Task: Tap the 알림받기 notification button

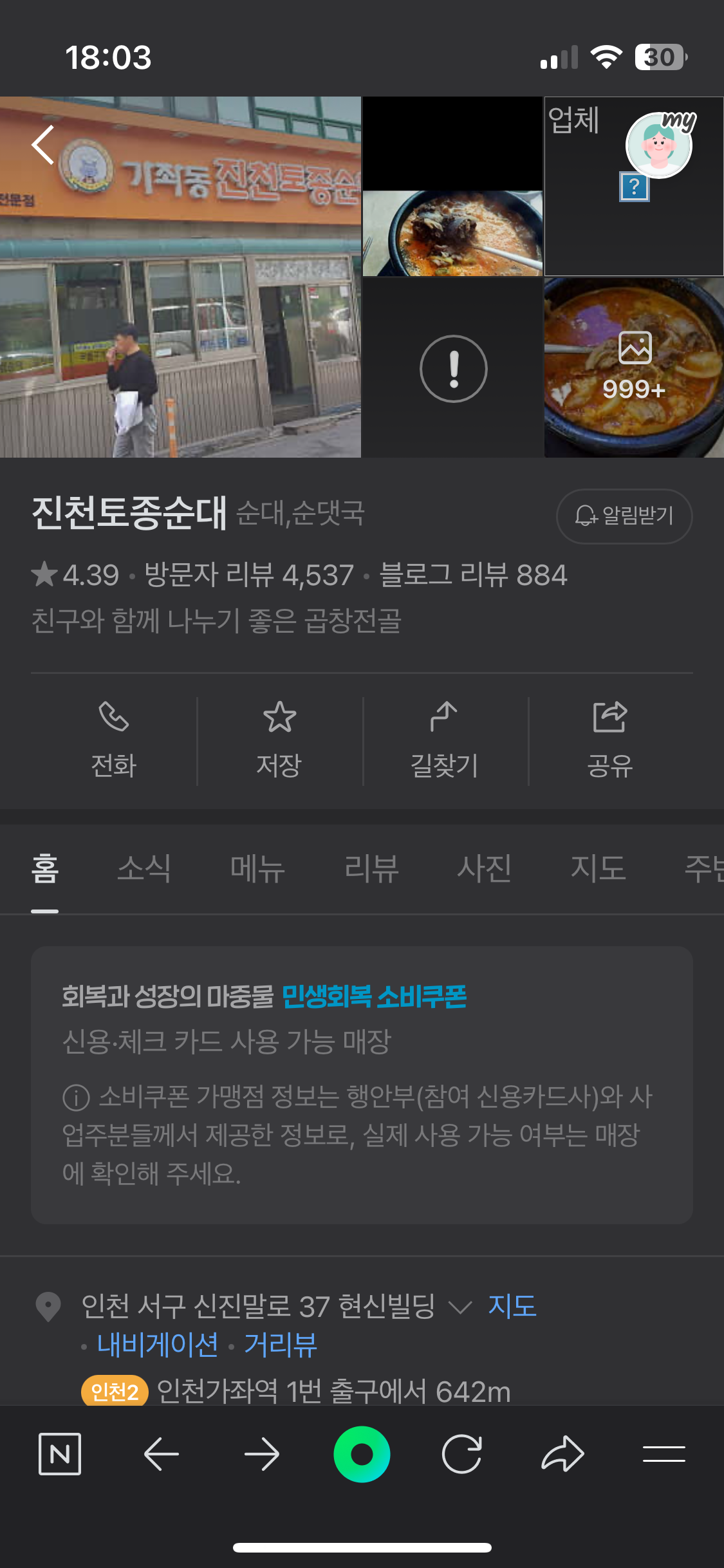Action: coord(624,516)
